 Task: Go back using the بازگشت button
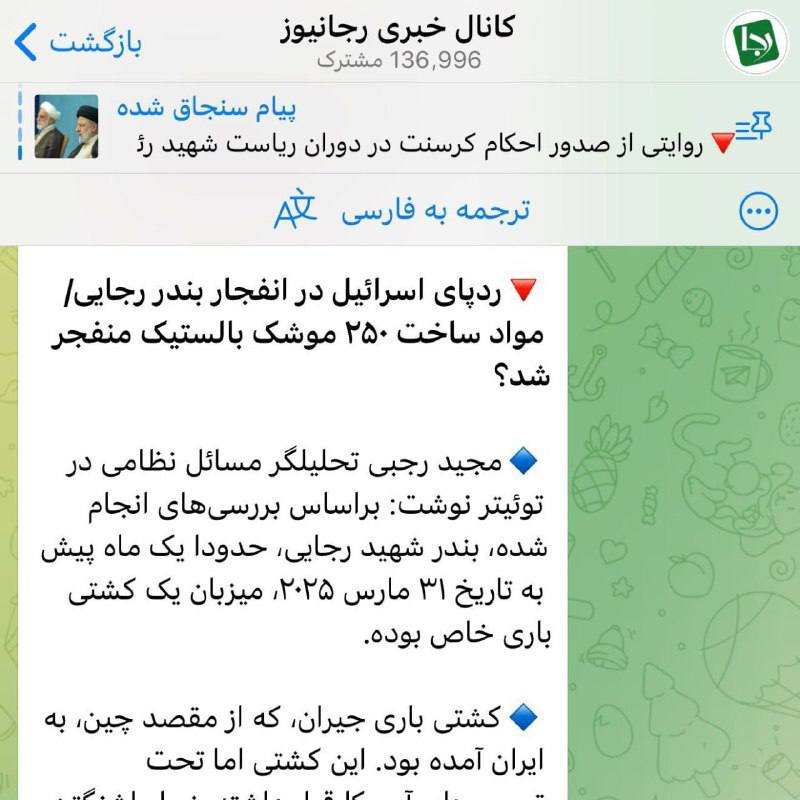[x=80, y=43]
